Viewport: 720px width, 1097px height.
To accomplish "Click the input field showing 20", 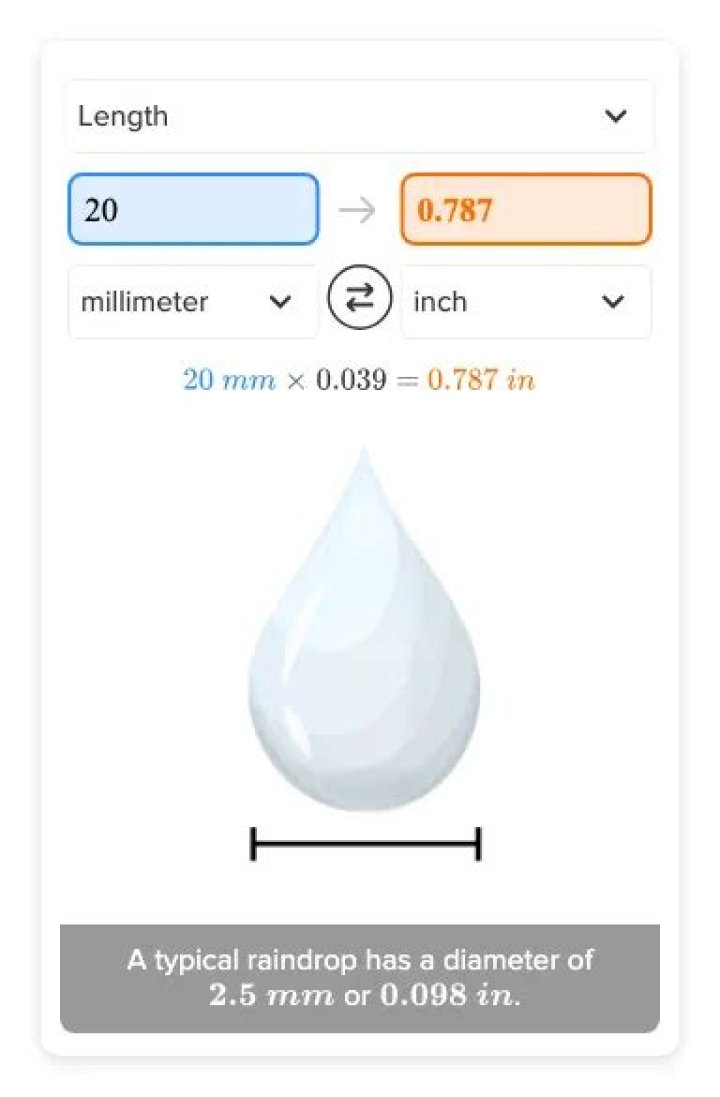I will point(192,208).
